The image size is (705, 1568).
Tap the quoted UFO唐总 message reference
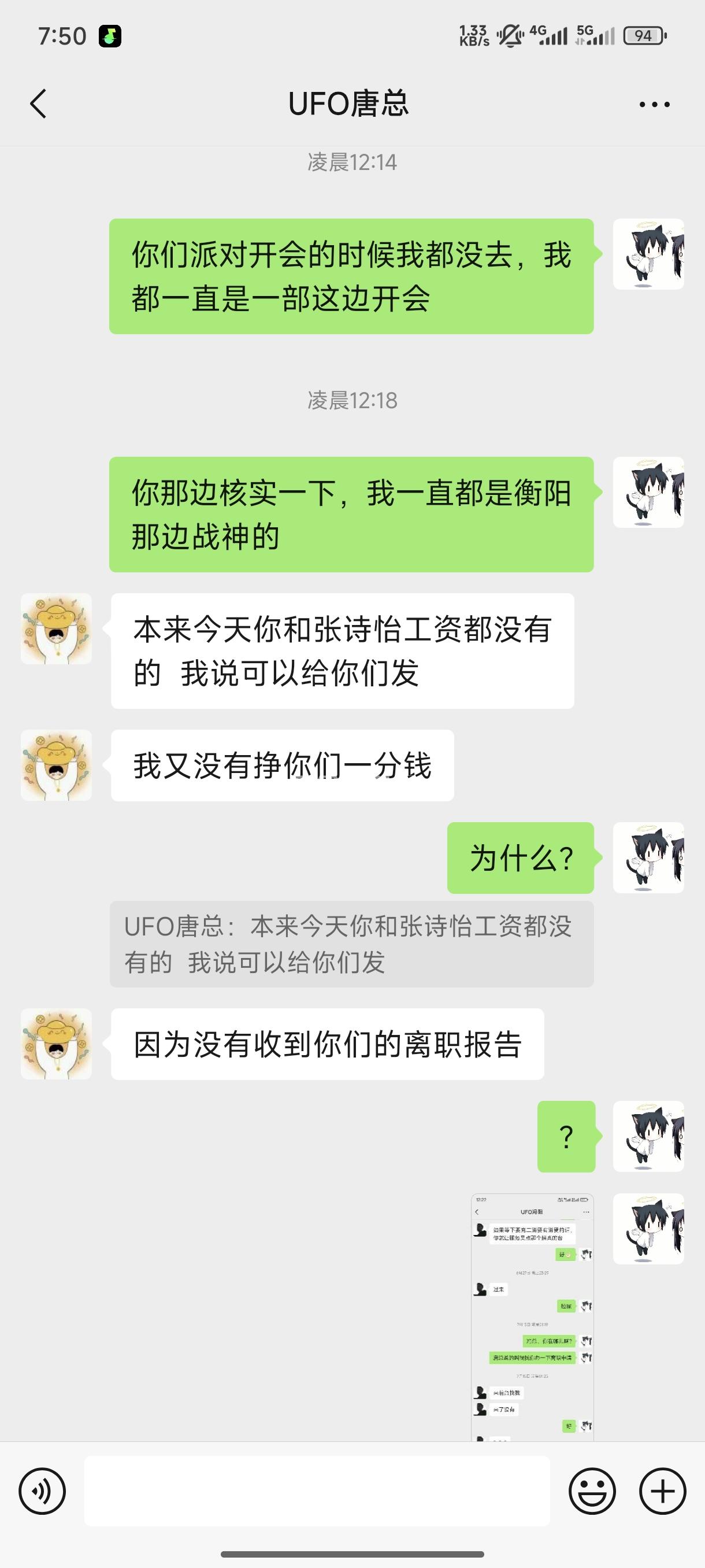point(351,944)
